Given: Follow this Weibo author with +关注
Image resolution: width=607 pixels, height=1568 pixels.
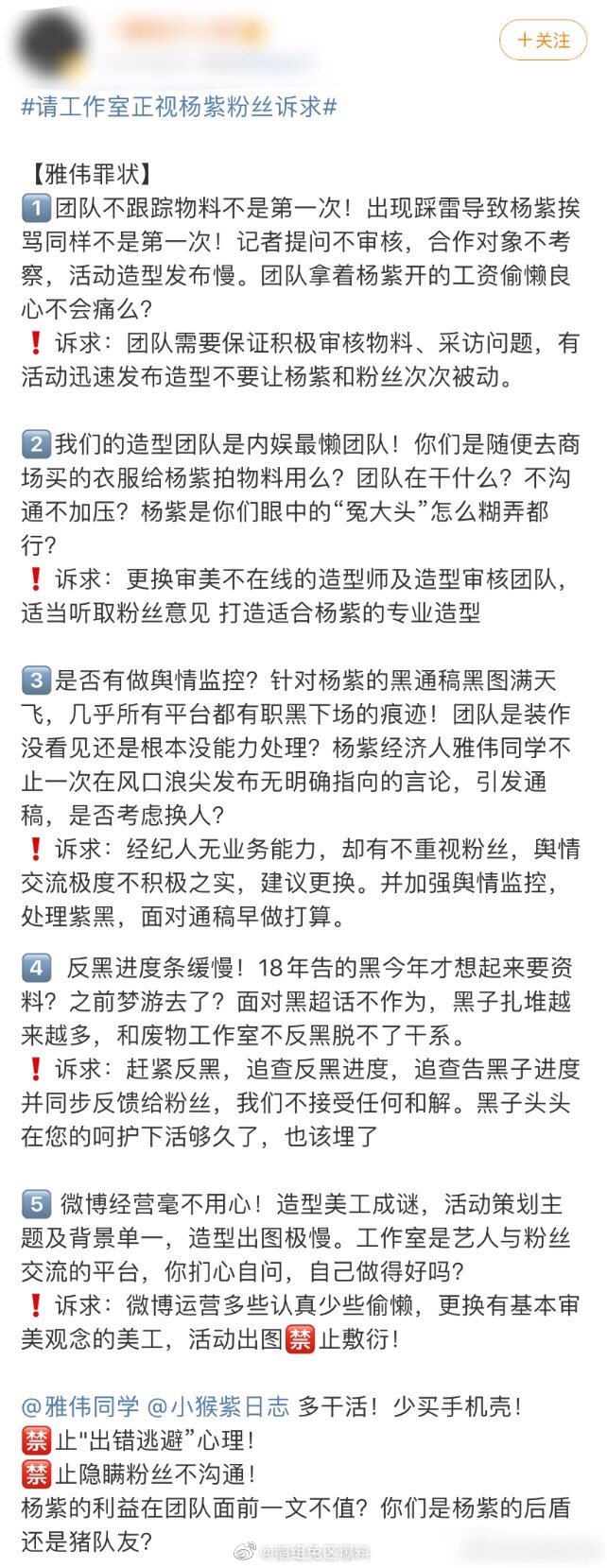Looking at the screenshot, I should pyautogui.click(x=543, y=41).
